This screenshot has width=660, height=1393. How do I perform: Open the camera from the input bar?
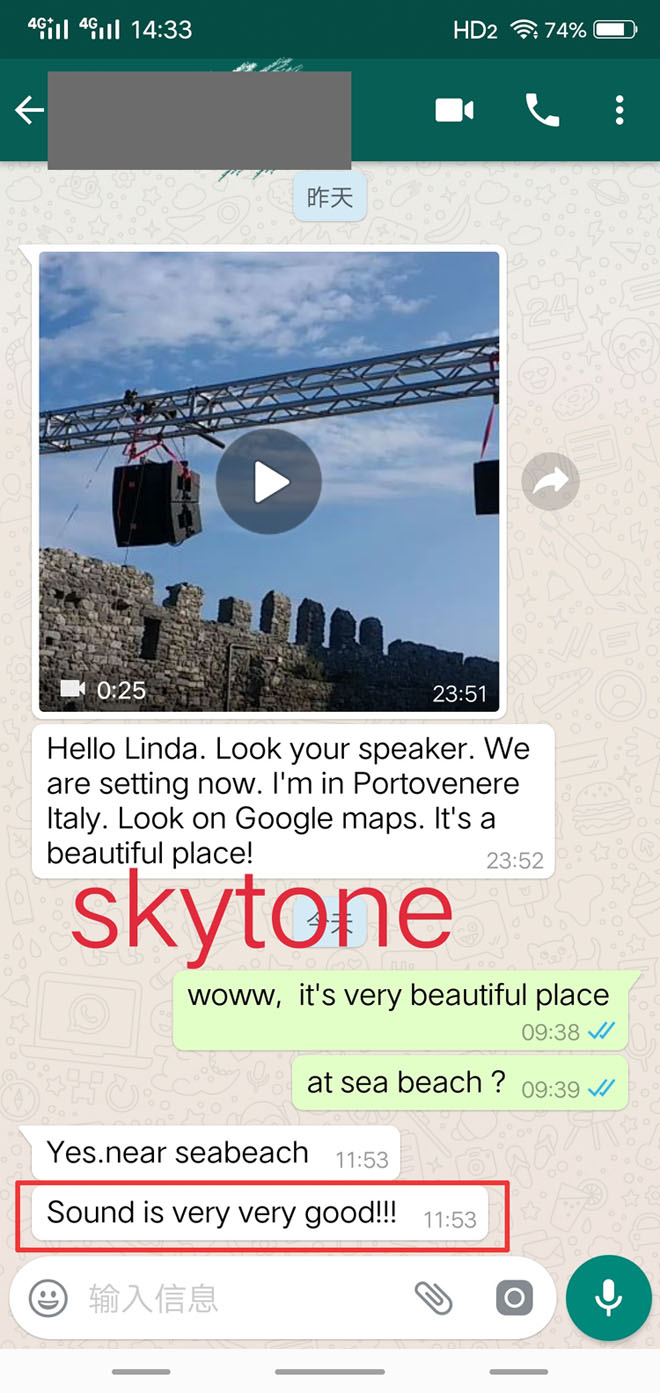pyautogui.click(x=514, y=1298)
